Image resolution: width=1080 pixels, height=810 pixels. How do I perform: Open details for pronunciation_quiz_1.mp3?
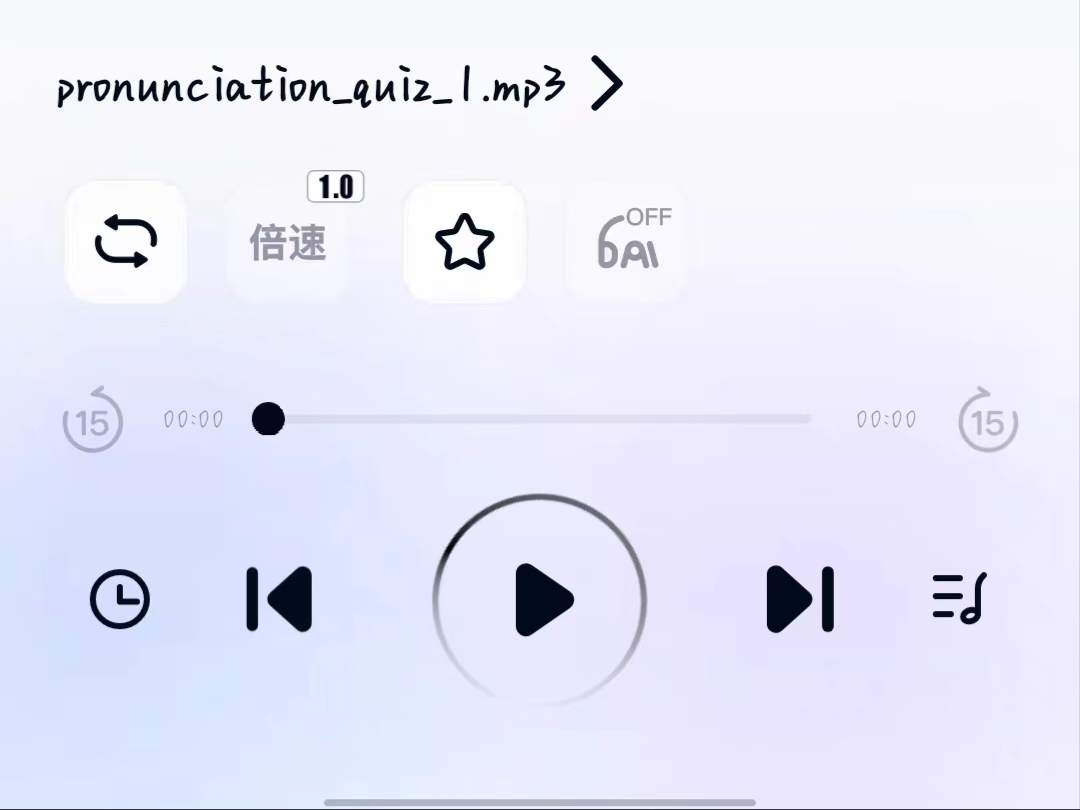coord(606,84)
